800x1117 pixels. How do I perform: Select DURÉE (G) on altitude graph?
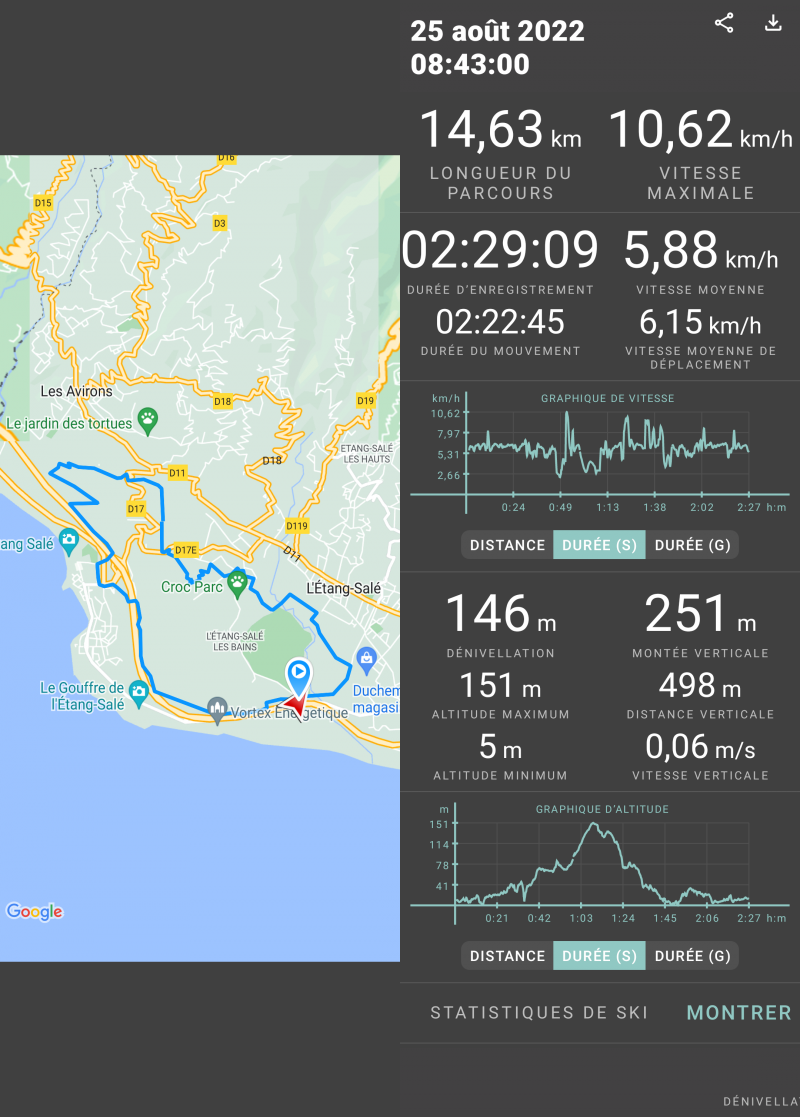coord(692,956)
